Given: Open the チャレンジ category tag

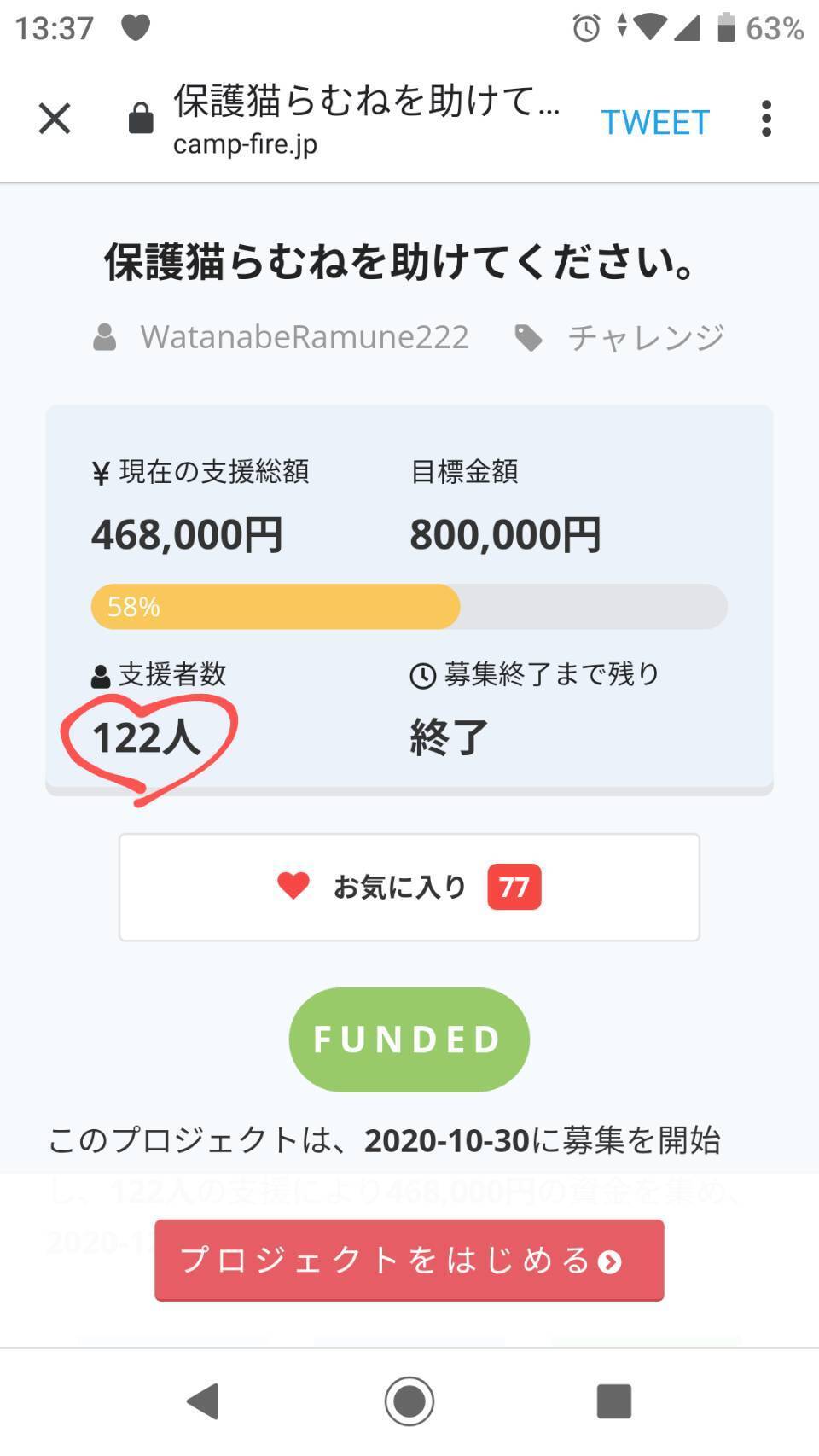Looking at the screenshot, I should pyautogui.click(x=645, y=337).
